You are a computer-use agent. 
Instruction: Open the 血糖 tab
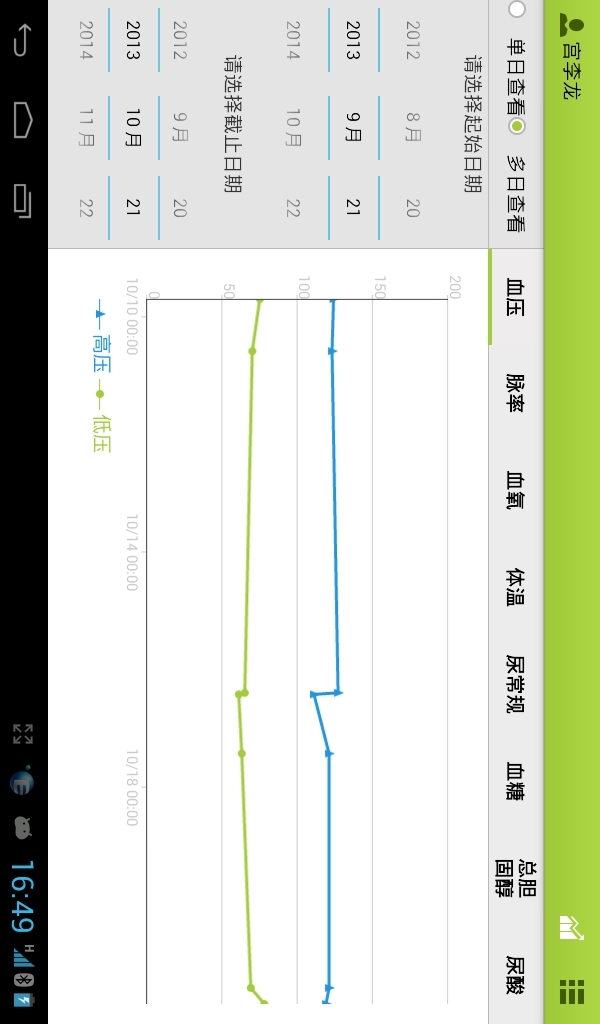coord(516,780)
